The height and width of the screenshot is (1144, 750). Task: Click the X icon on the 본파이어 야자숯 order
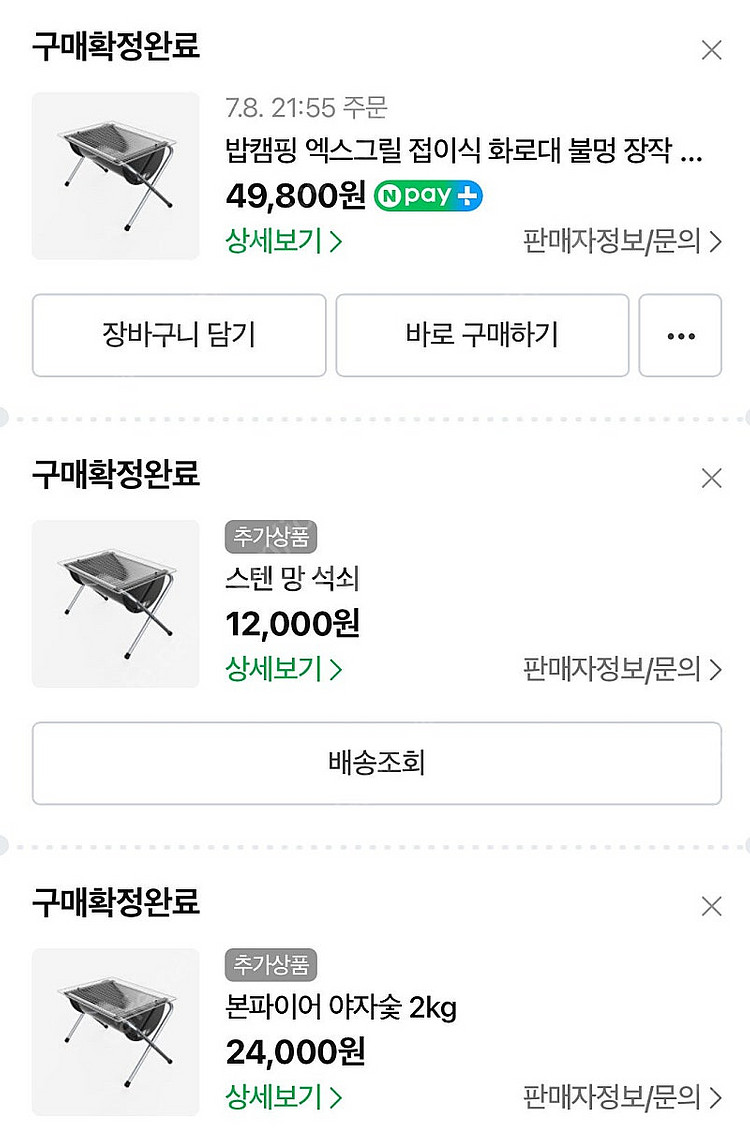(x=711, y=906)
